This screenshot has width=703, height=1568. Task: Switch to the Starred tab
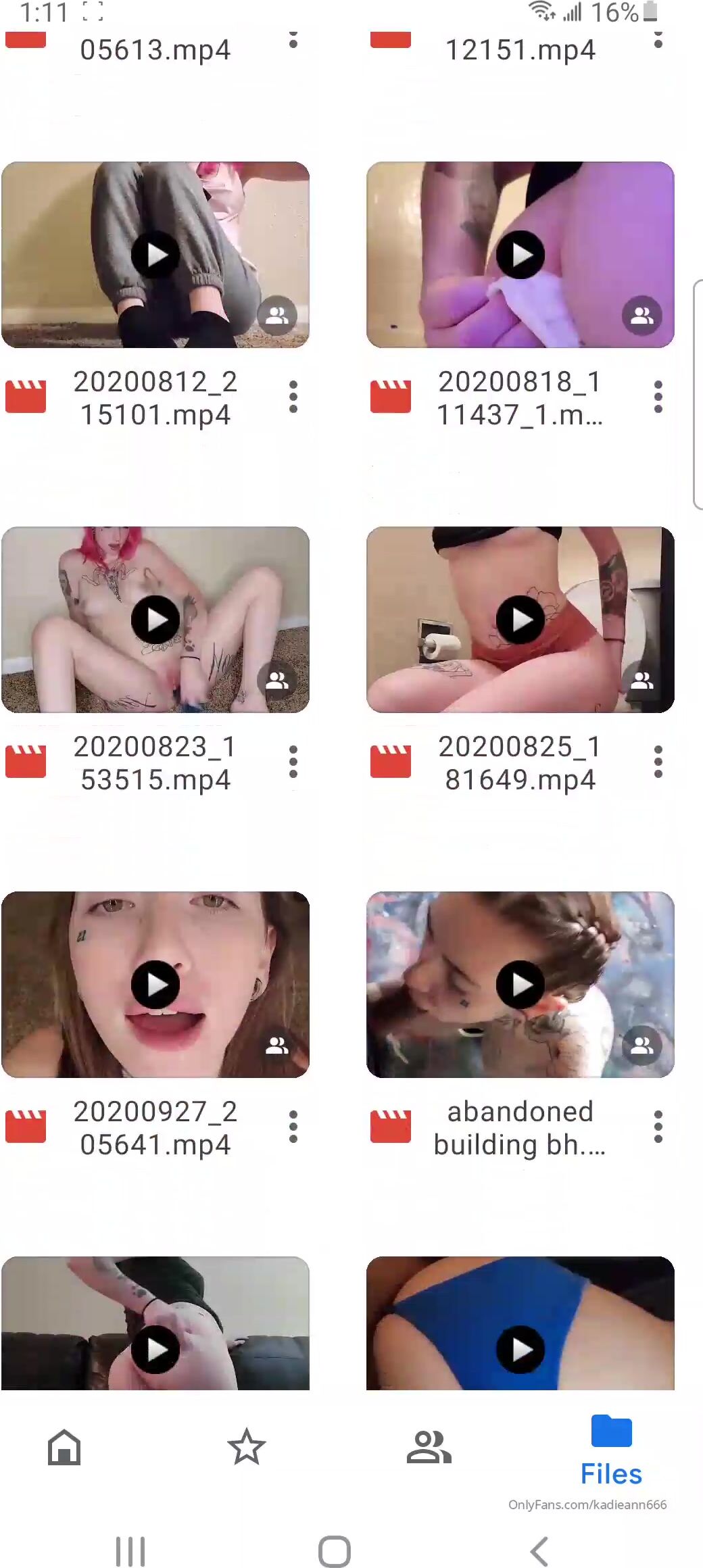click(x=247, y=1447)
